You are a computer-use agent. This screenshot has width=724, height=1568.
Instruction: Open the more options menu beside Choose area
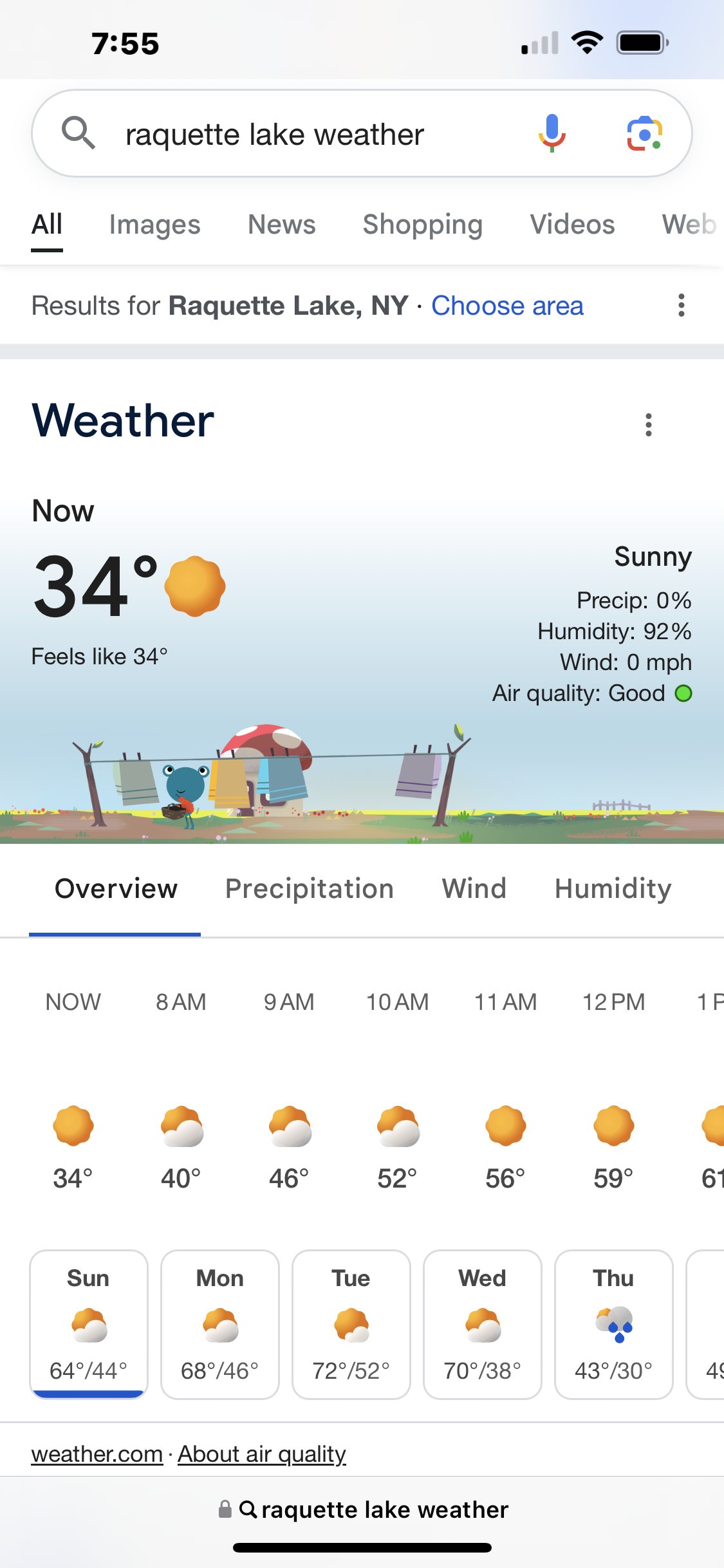[x=681, y=305]
